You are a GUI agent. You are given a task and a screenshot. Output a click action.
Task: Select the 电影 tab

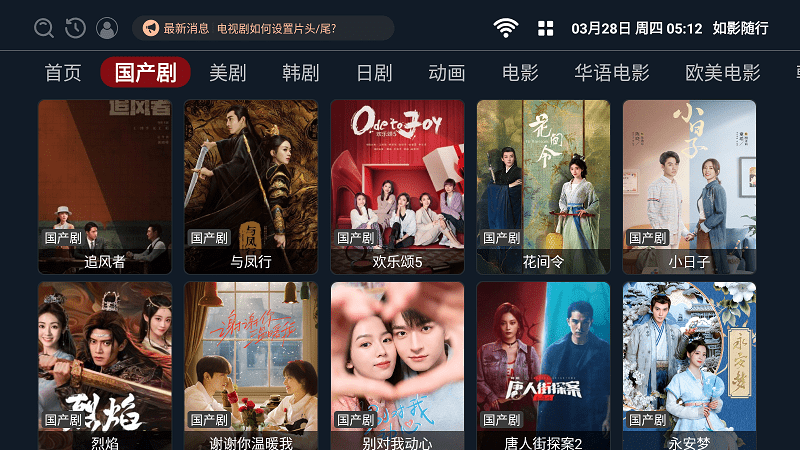point(520,73)
